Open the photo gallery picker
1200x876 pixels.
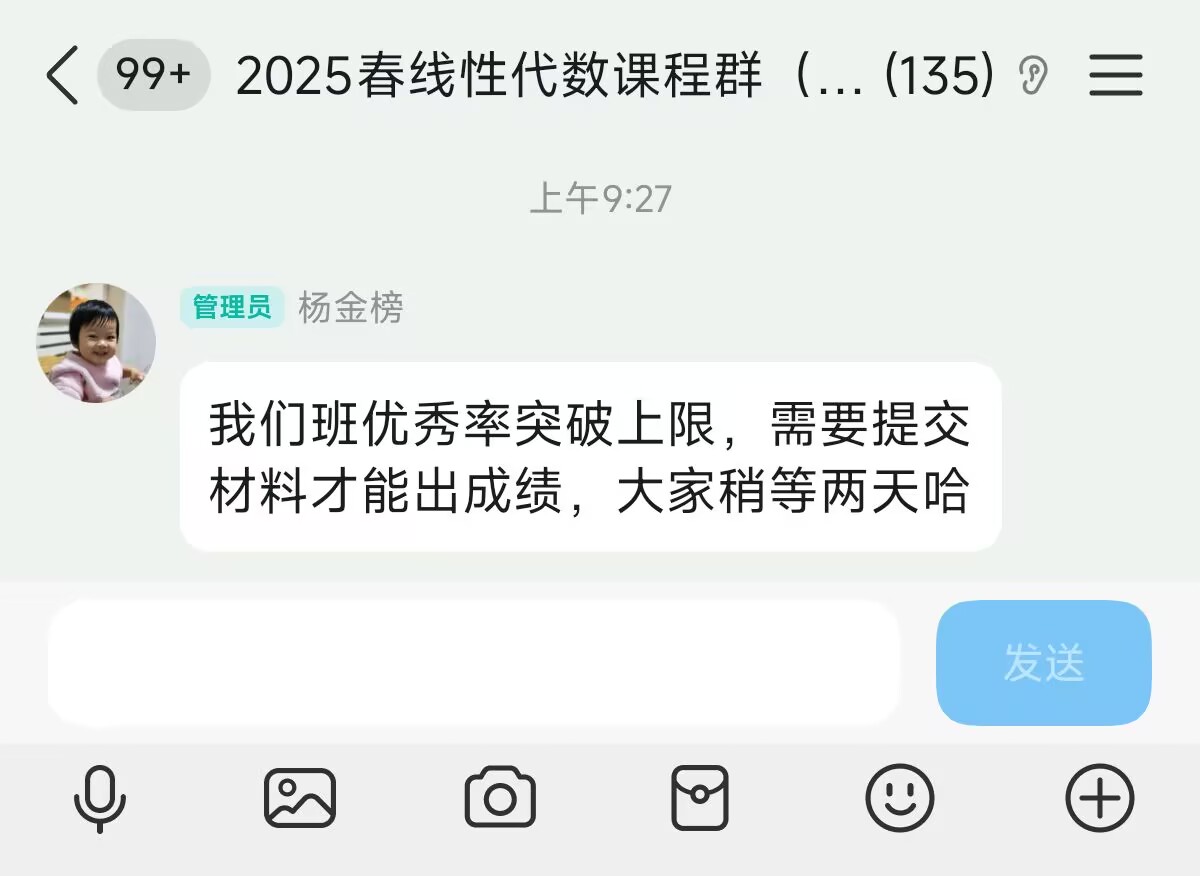(x=299, y=799)
